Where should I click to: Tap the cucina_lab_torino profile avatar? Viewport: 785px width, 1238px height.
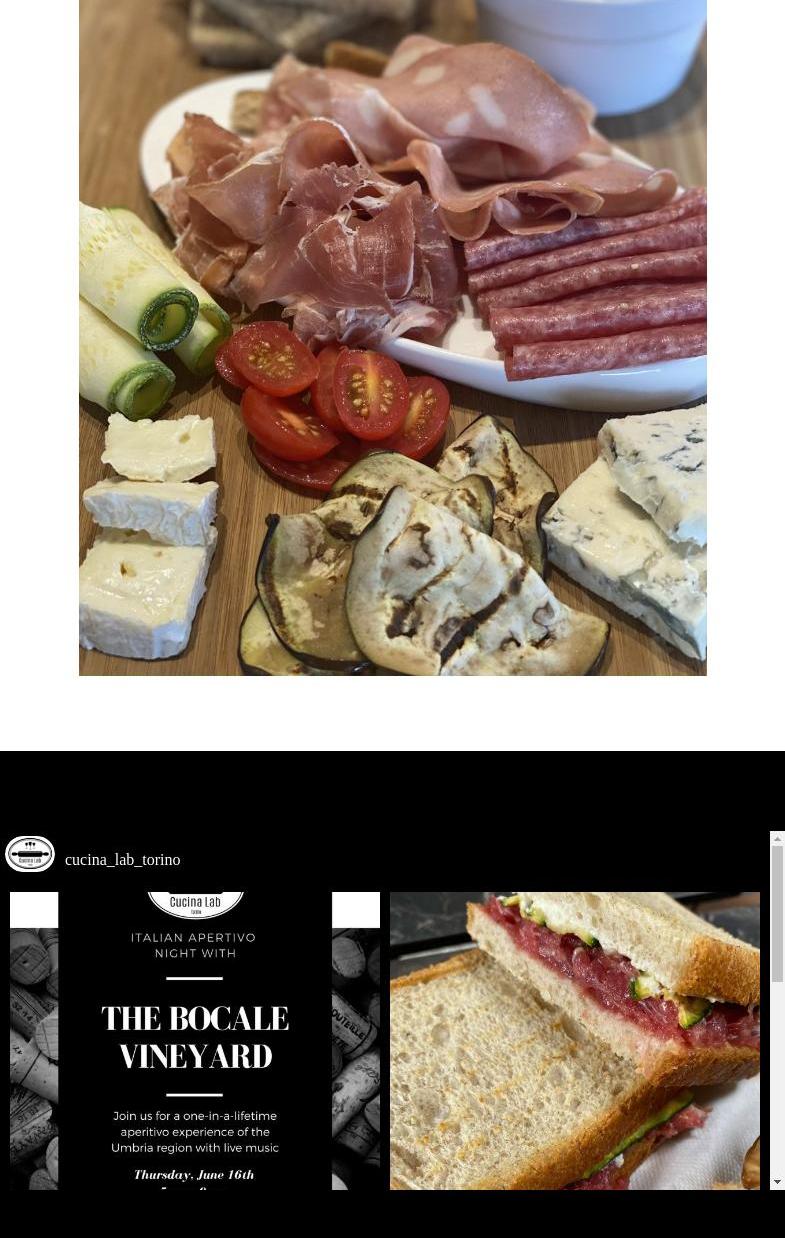tap(30, 855)
